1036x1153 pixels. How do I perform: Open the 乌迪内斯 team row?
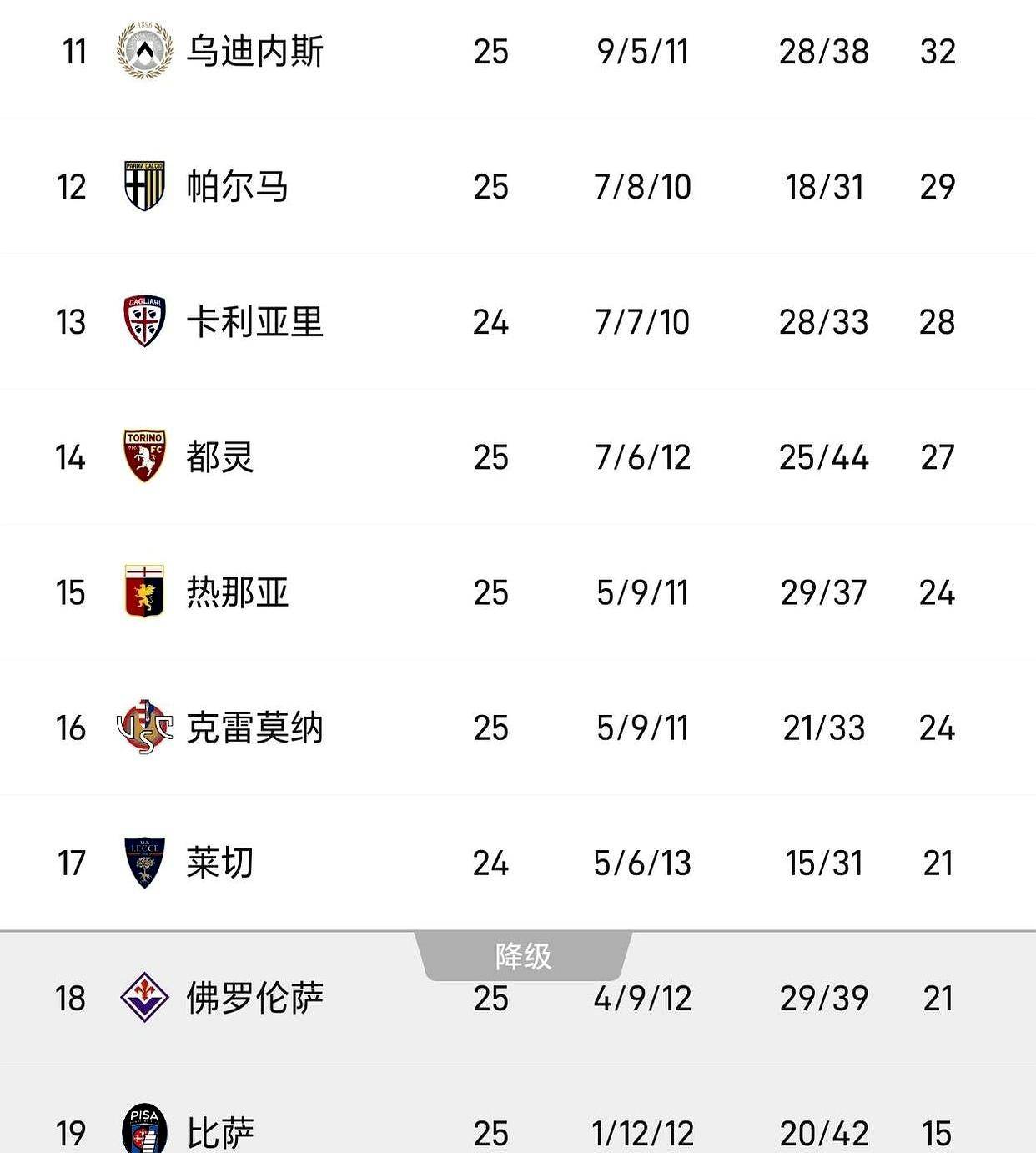[x=254, y=52]
